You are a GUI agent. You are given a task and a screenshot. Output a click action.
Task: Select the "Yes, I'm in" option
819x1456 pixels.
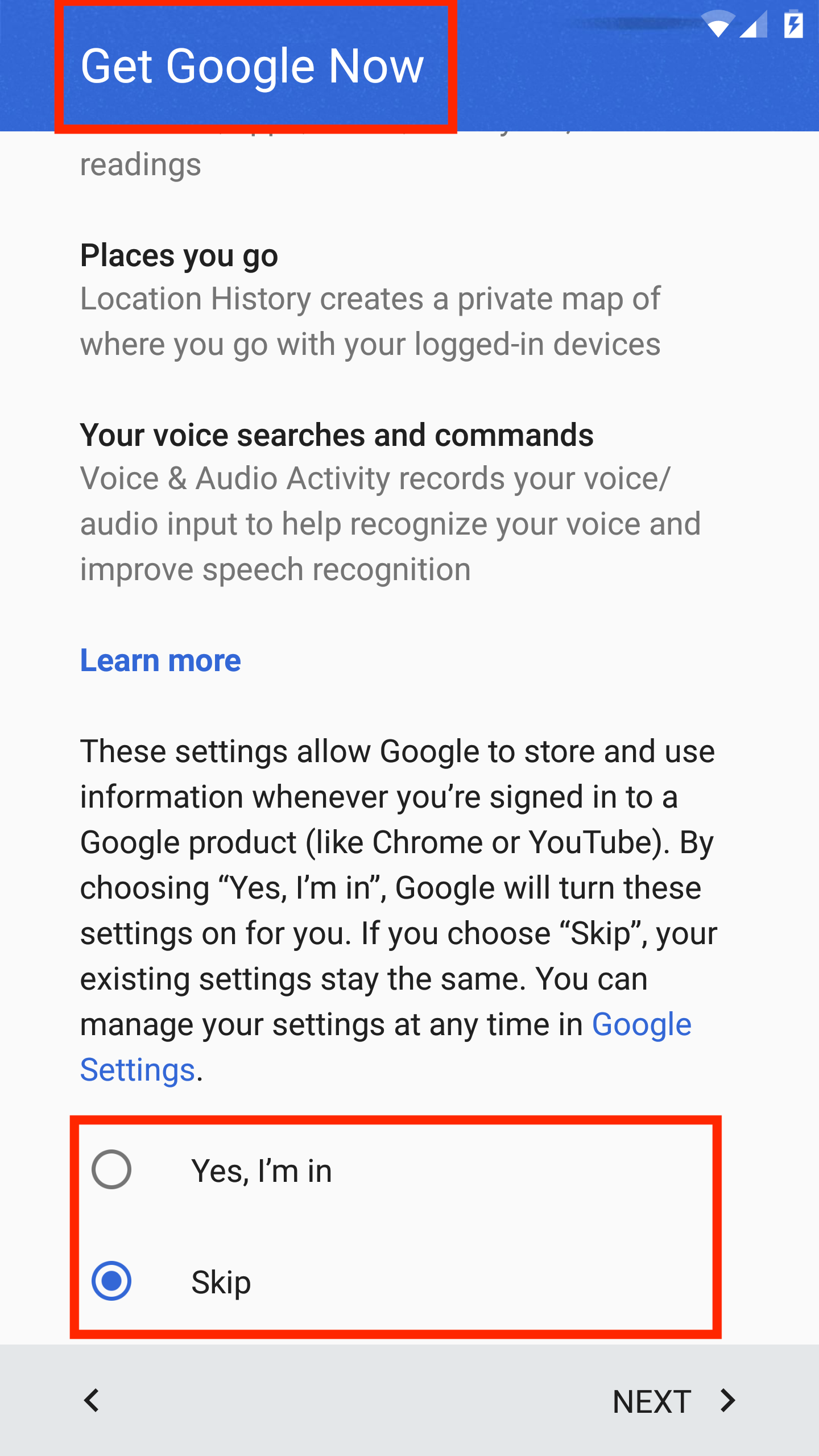click(x=111, y=1169)
